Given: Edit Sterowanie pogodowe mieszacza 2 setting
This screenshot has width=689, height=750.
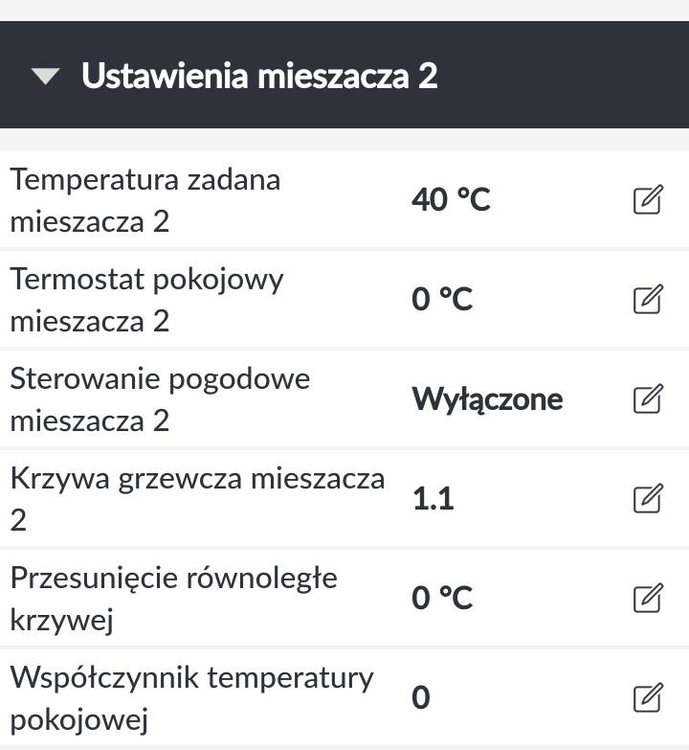Looking at the screenshot, I should coord(648,399).
